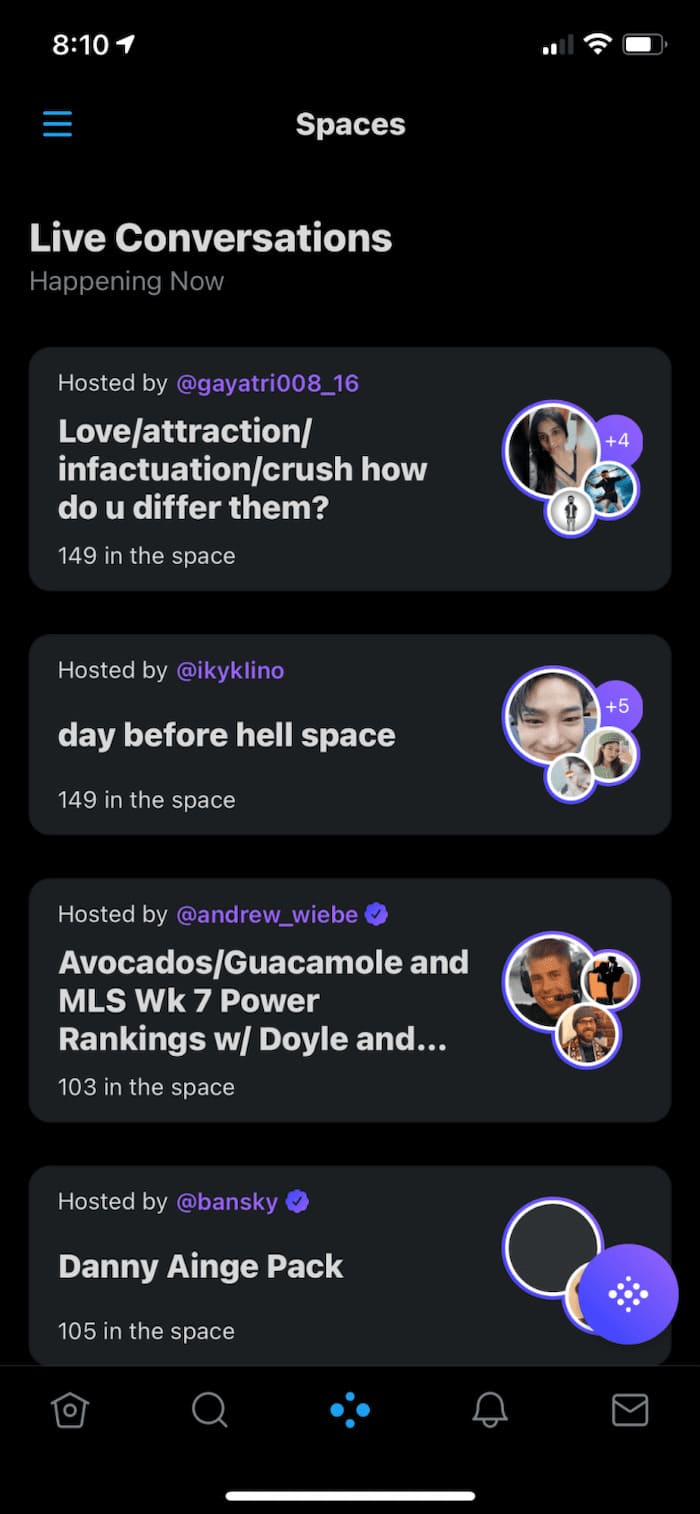
Task: Join the Danny Ainge Pack space
Action: tap(201, 1266)
